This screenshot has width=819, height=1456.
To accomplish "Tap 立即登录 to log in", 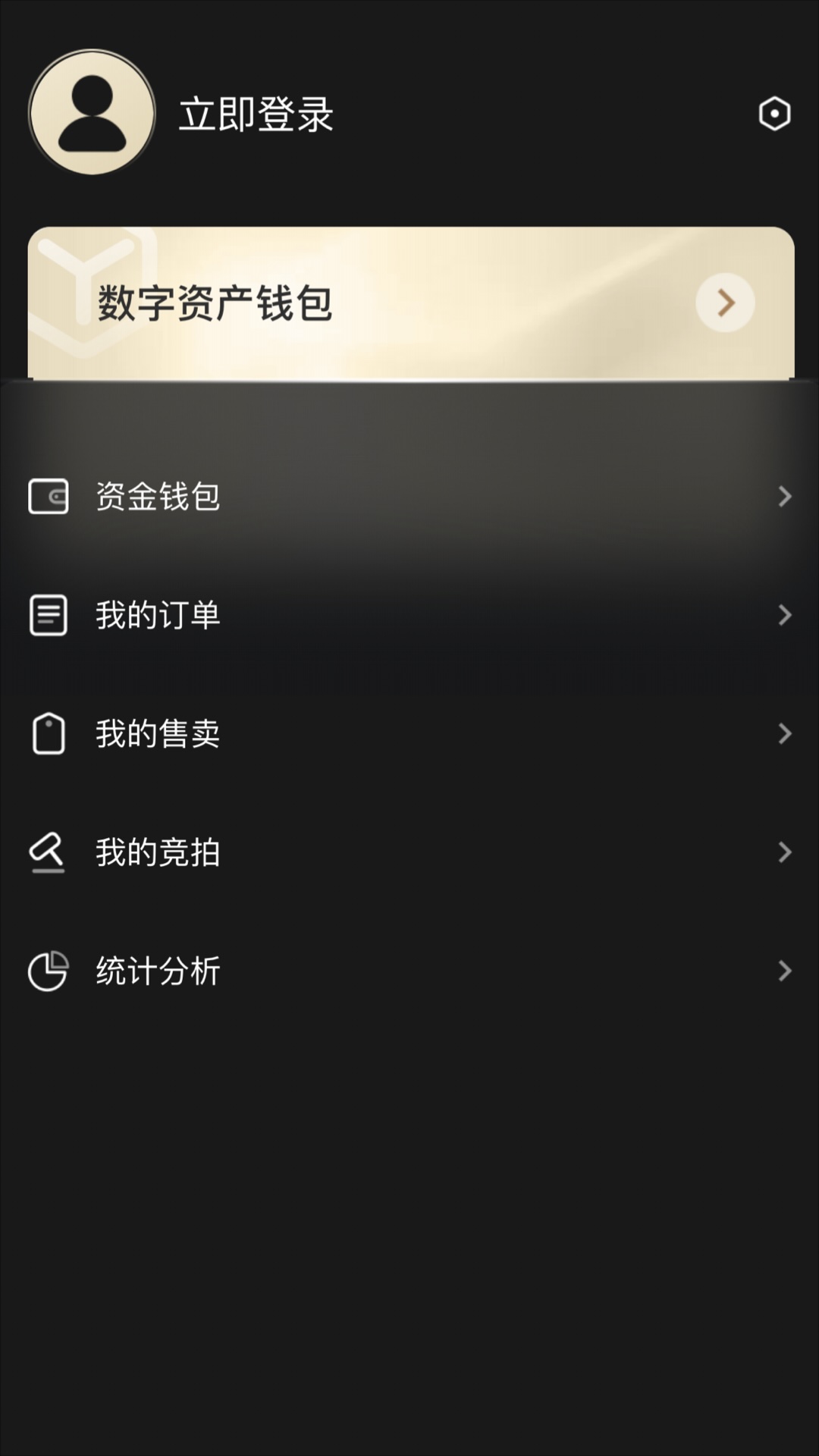I will click(256, 115).
